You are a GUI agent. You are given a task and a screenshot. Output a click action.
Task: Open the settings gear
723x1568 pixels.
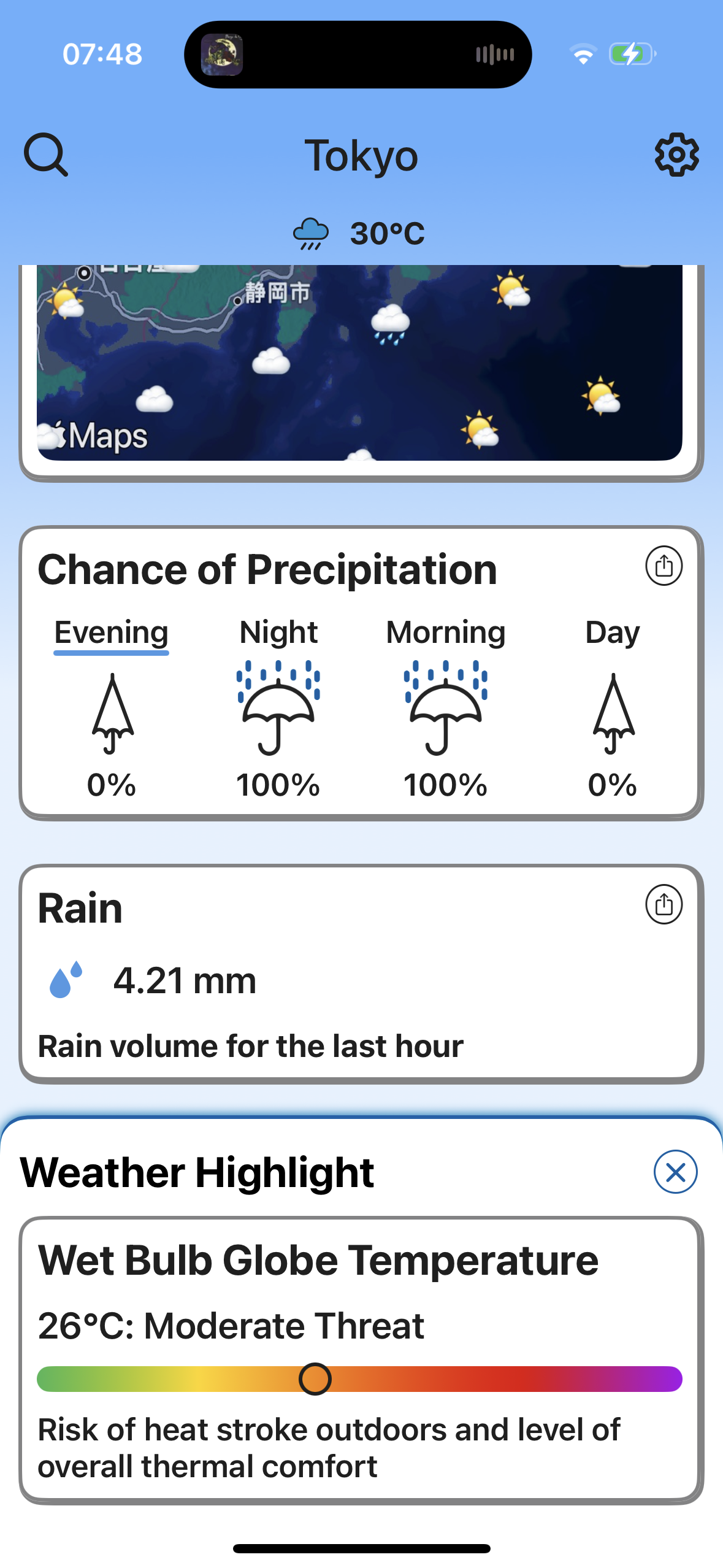676,155
